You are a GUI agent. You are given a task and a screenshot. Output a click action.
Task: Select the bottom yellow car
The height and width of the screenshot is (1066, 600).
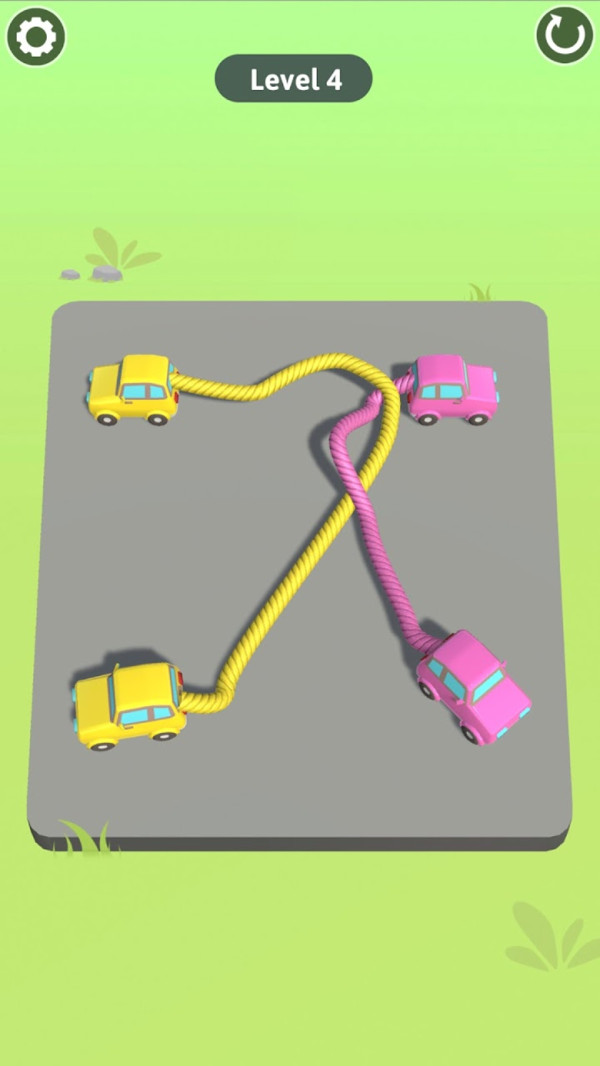(x=129, y=704)
